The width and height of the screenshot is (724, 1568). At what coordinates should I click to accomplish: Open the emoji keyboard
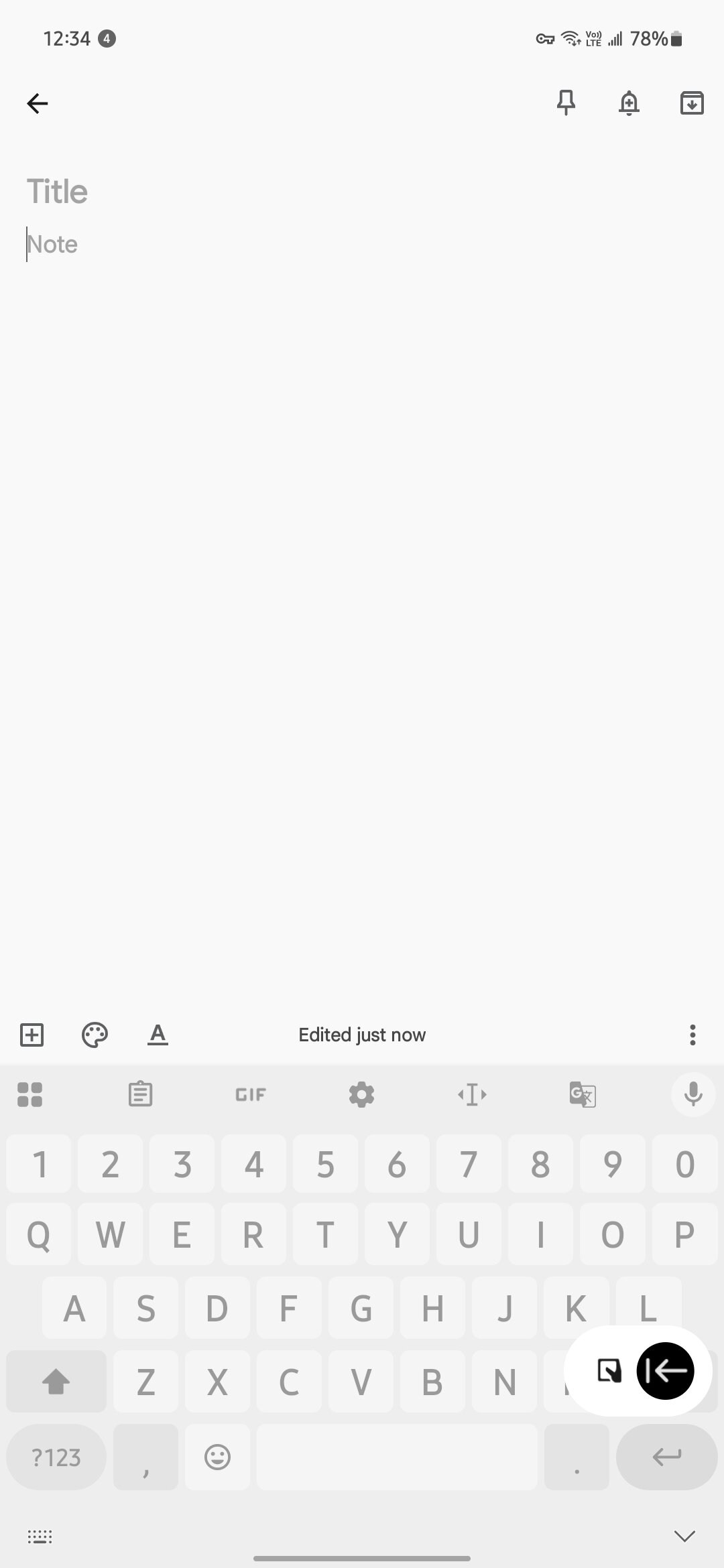[x=217, y=1457]
